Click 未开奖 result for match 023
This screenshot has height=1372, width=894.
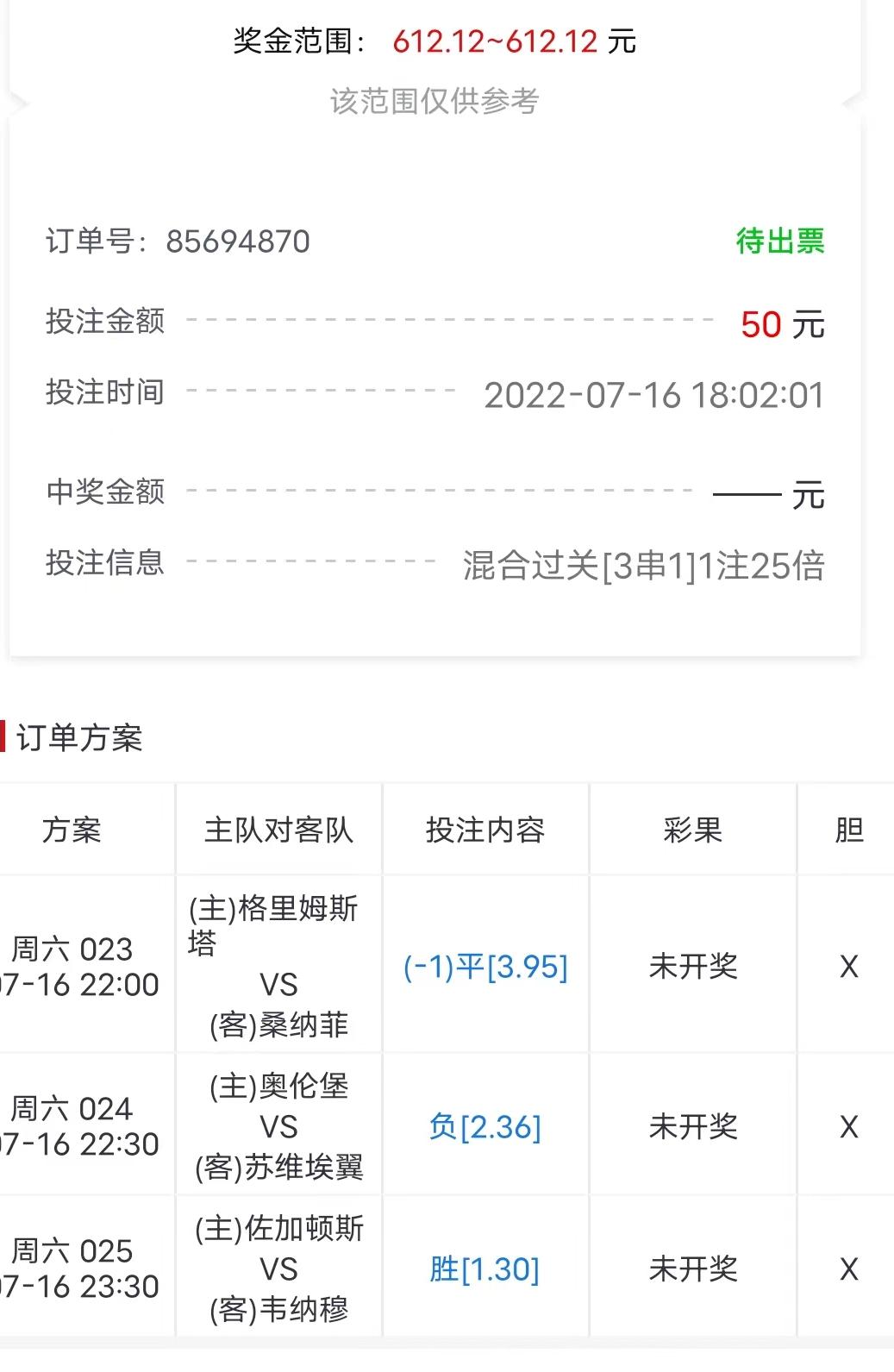694,968
